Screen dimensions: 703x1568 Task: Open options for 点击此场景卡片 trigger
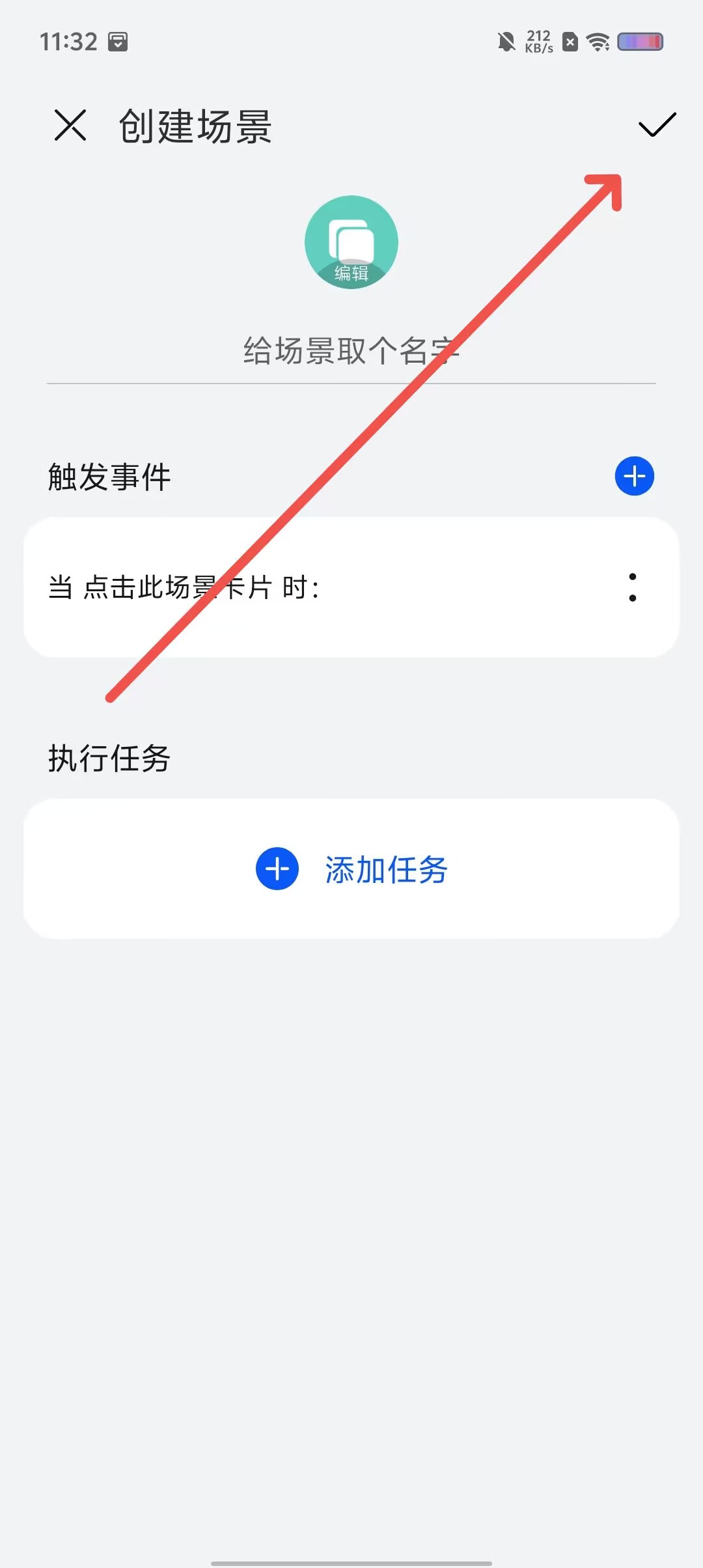click(632, 587)
